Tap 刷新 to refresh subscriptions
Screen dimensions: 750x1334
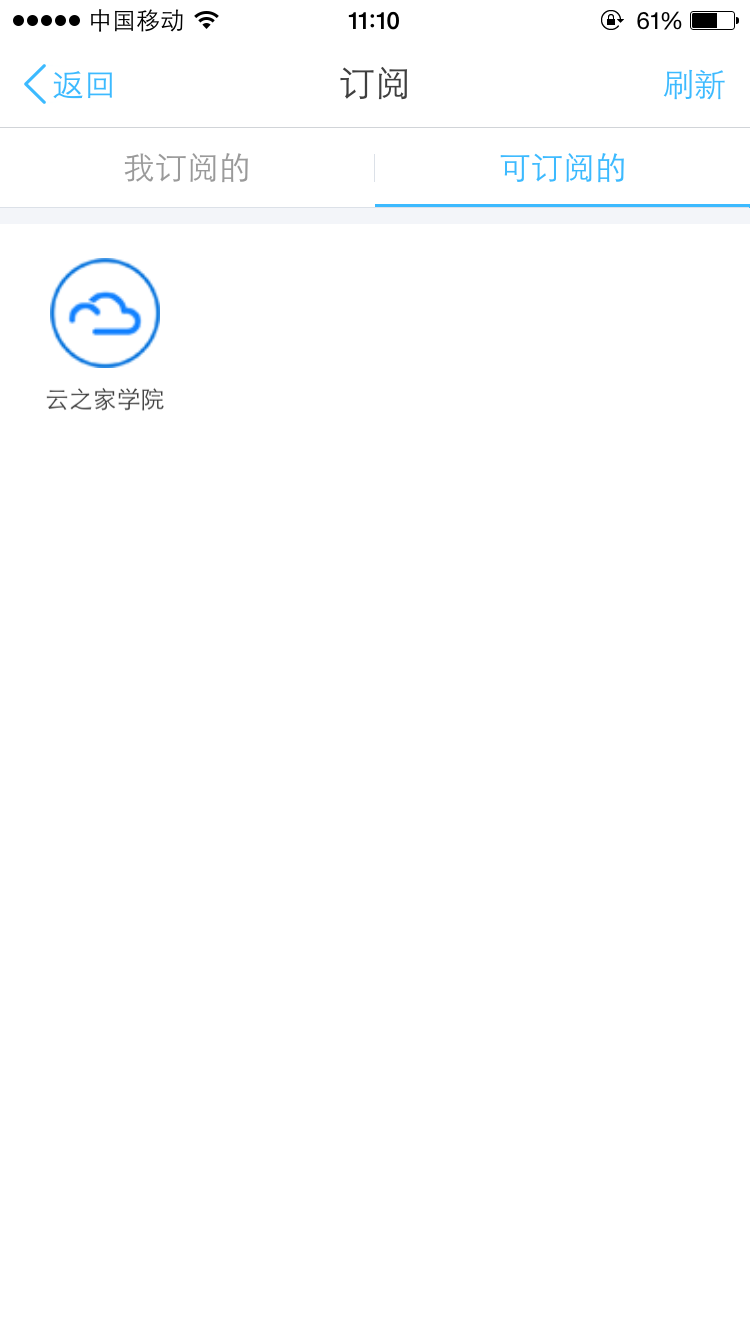693,85
